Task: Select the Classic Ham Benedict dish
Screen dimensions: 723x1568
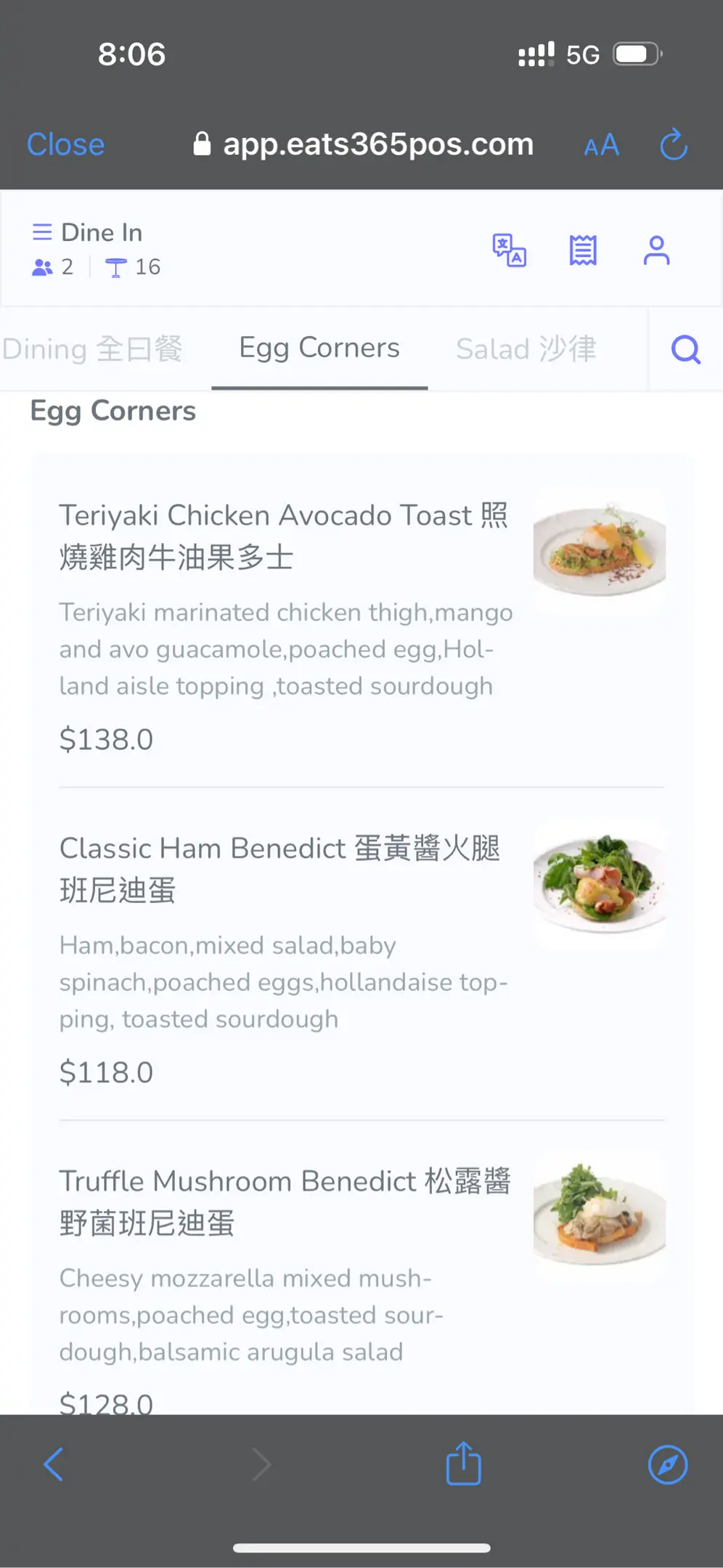Action: coord(279,868)
